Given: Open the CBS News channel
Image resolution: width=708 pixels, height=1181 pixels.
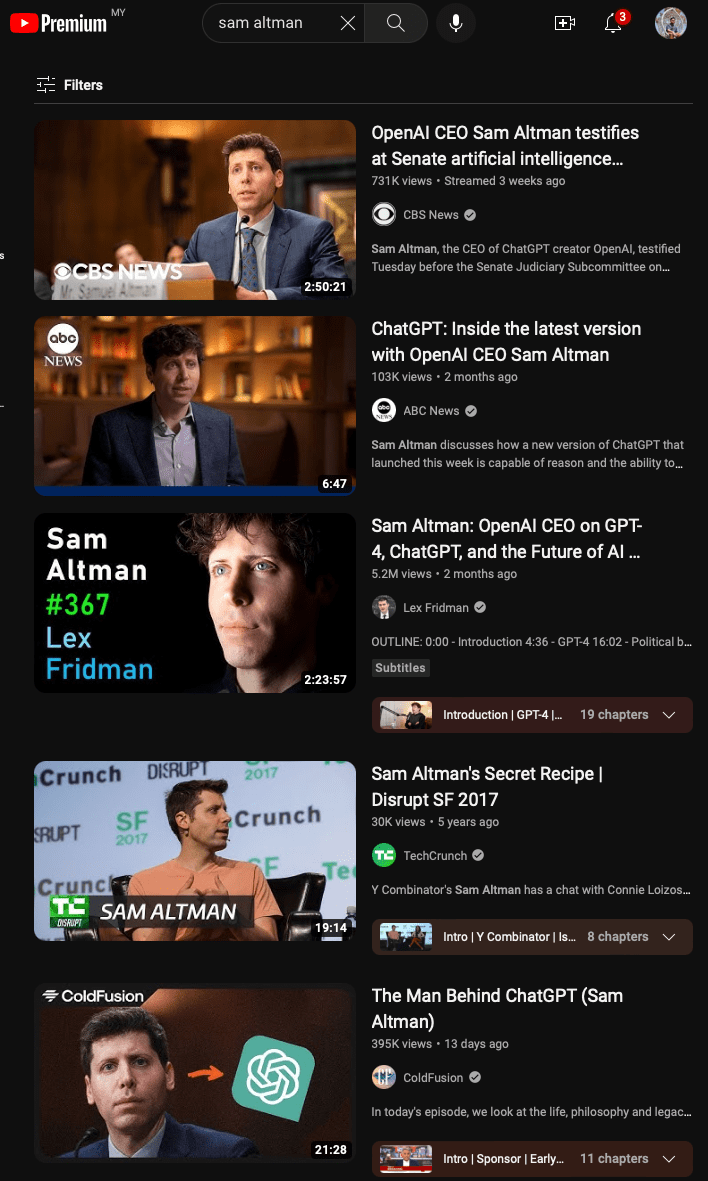Looking at the screenshot, I should (430, 215).
